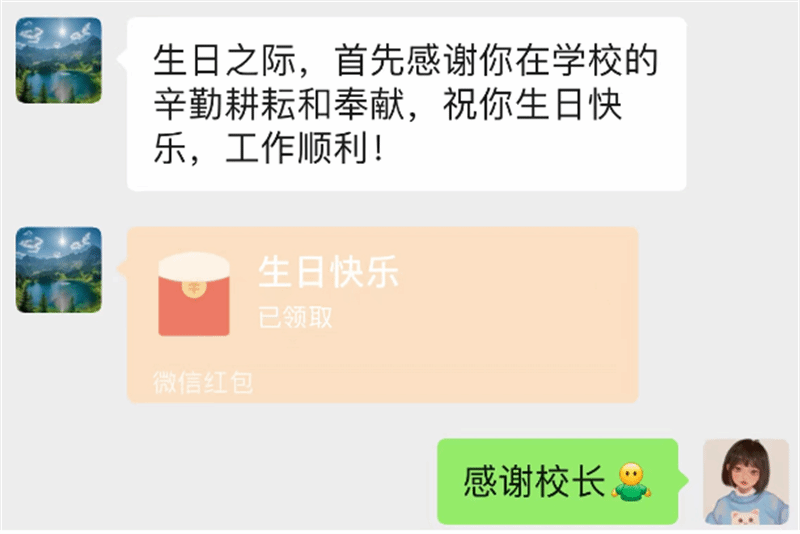This screenshot has height=534, width=800.
Task: Open the 生日快乐 red packet card
Action: click(382, 314)
